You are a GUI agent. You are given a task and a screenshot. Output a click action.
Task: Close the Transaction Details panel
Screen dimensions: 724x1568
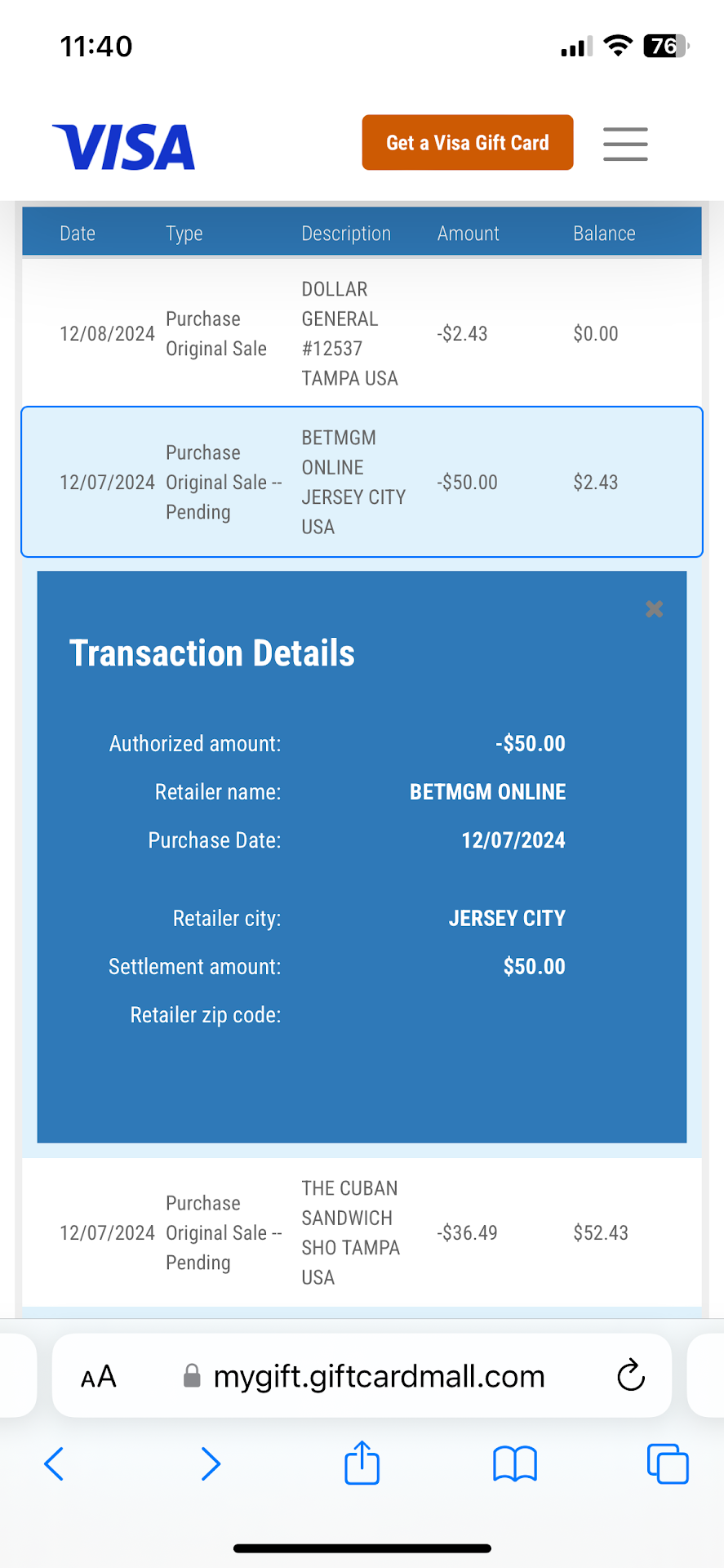tap(654, 609)
